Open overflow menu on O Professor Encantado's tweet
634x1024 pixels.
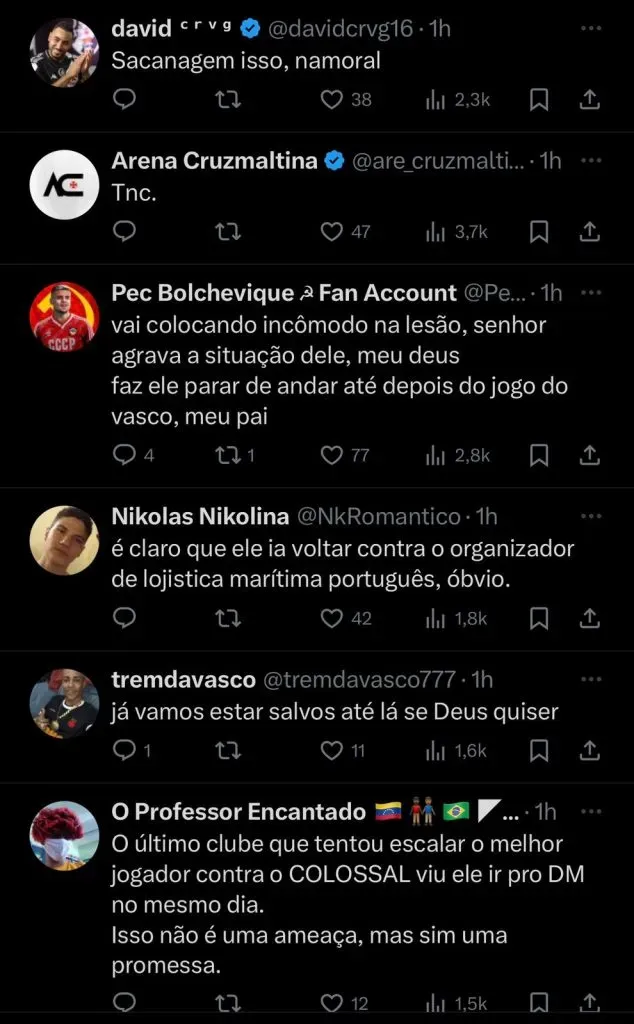[590, 812]
